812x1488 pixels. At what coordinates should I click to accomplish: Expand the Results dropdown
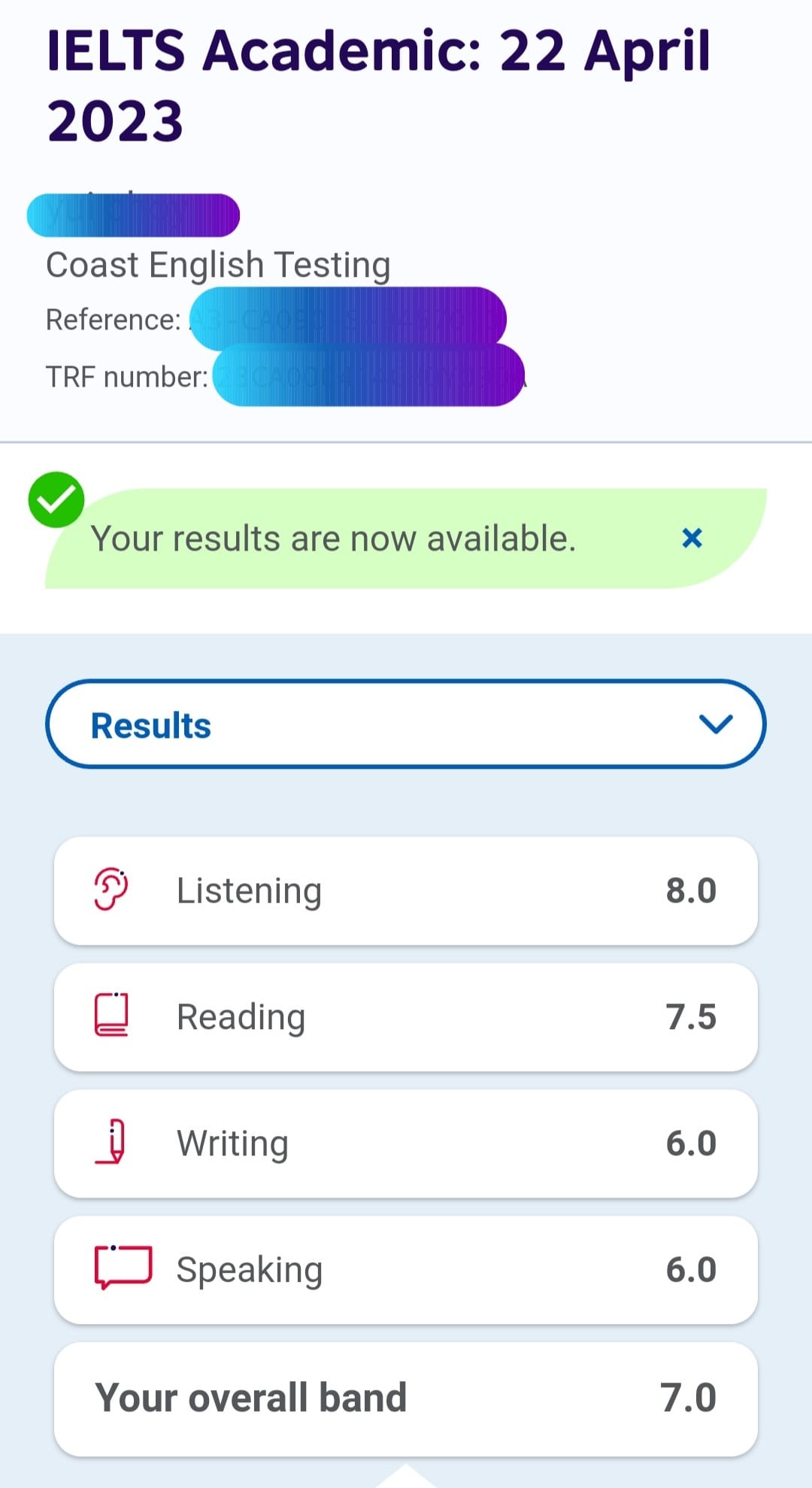coord(406,724)
